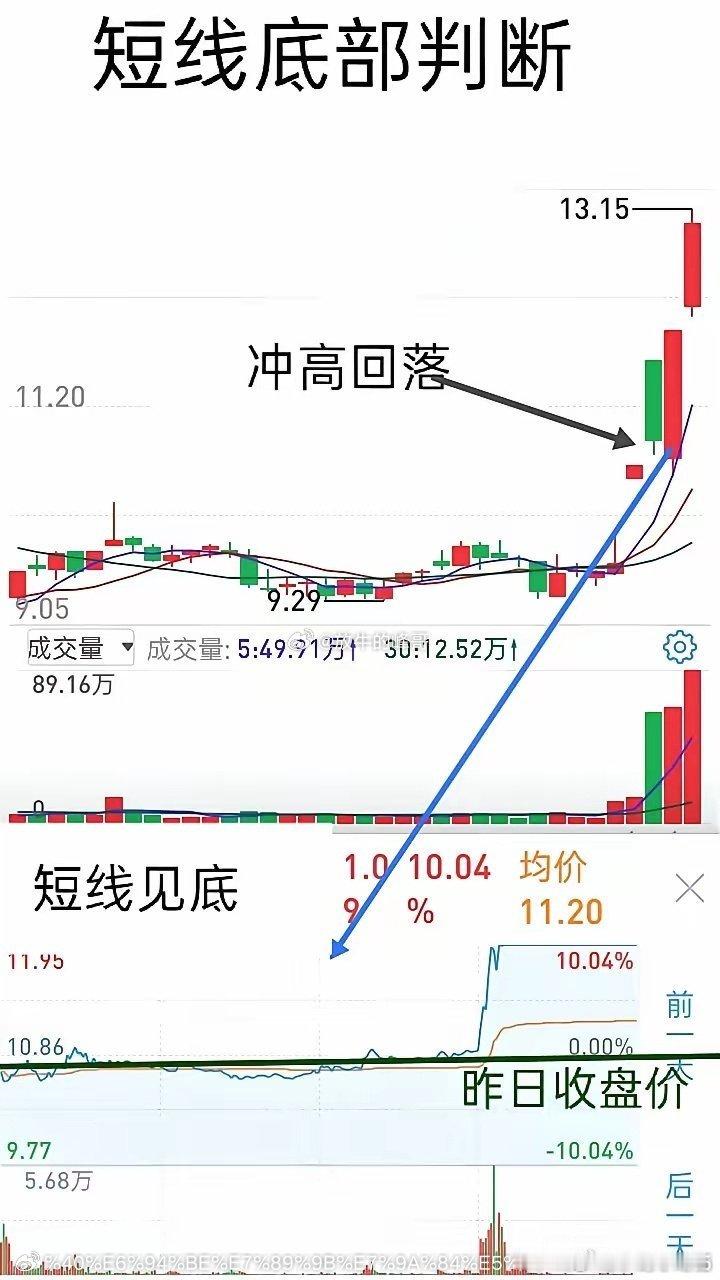Click the green reversal candlestick

coord(655,400)
